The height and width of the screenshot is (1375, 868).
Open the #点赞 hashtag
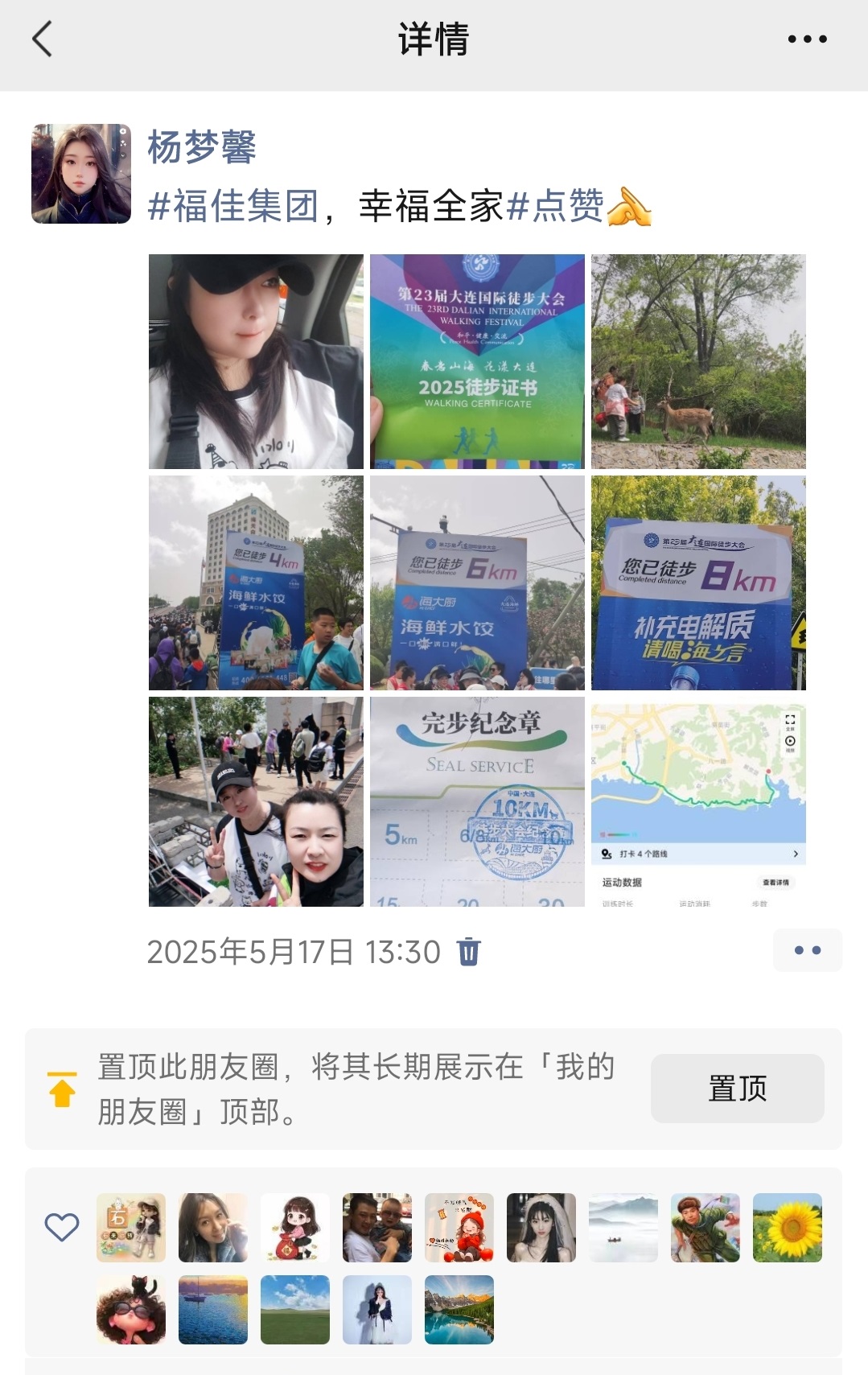[x=556, y=206]
